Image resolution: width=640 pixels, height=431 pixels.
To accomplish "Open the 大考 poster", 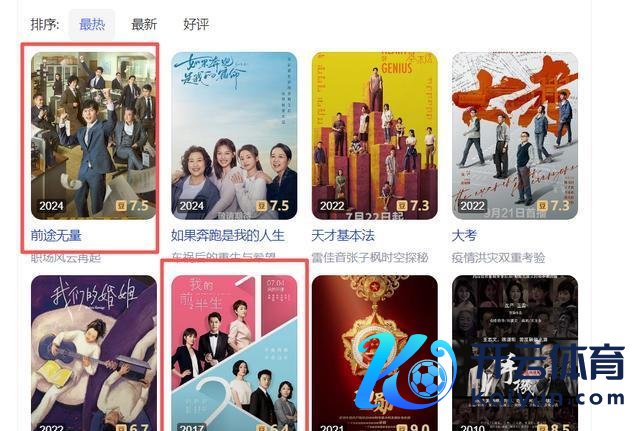I will 514,135.
